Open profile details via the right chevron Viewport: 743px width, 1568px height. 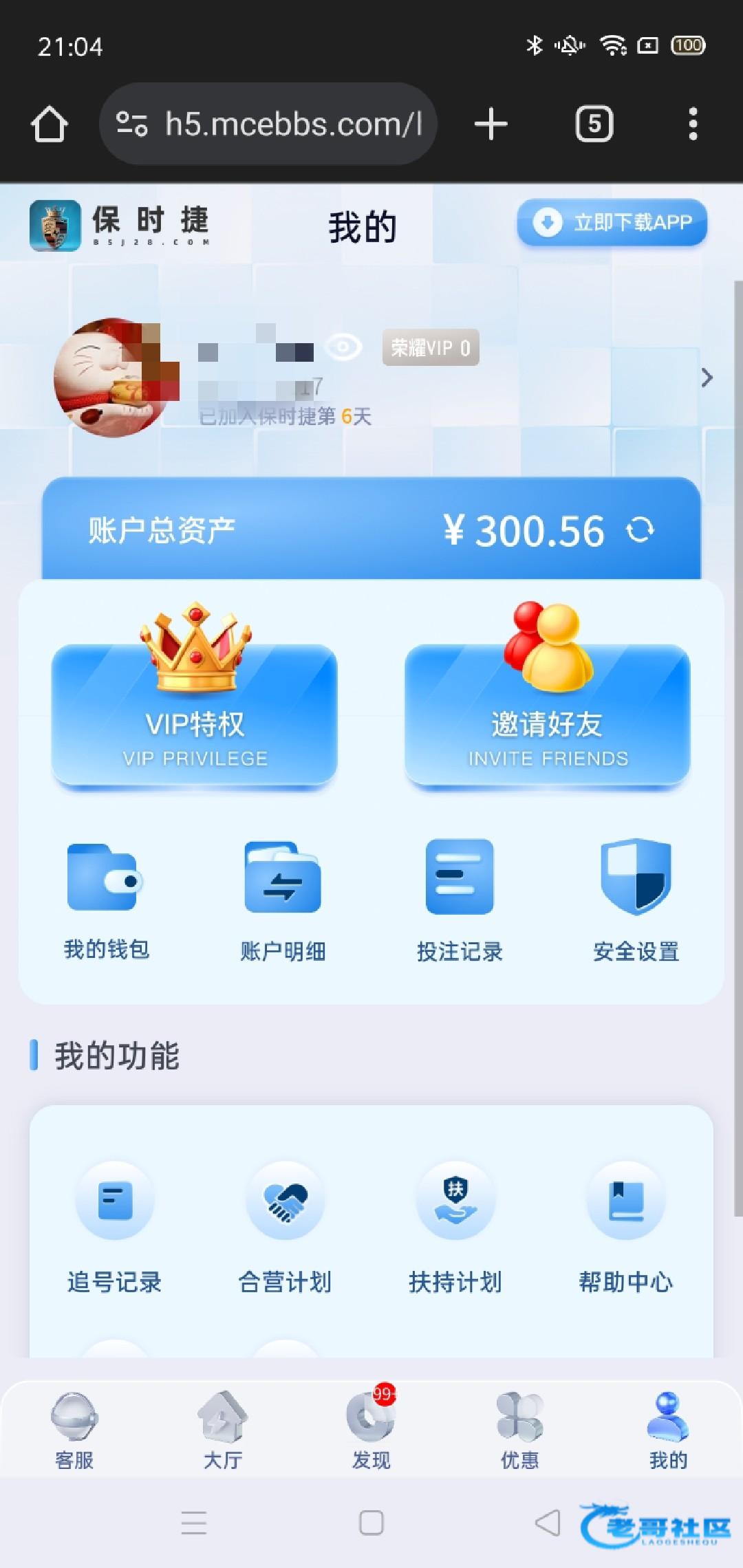click(707, 378)
